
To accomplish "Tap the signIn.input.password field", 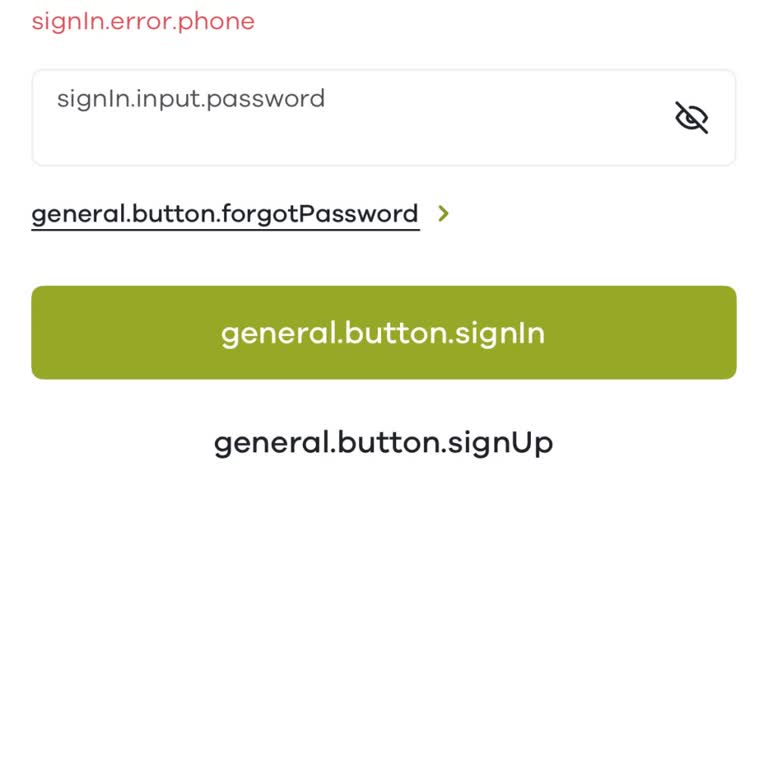I will (340, 118).
